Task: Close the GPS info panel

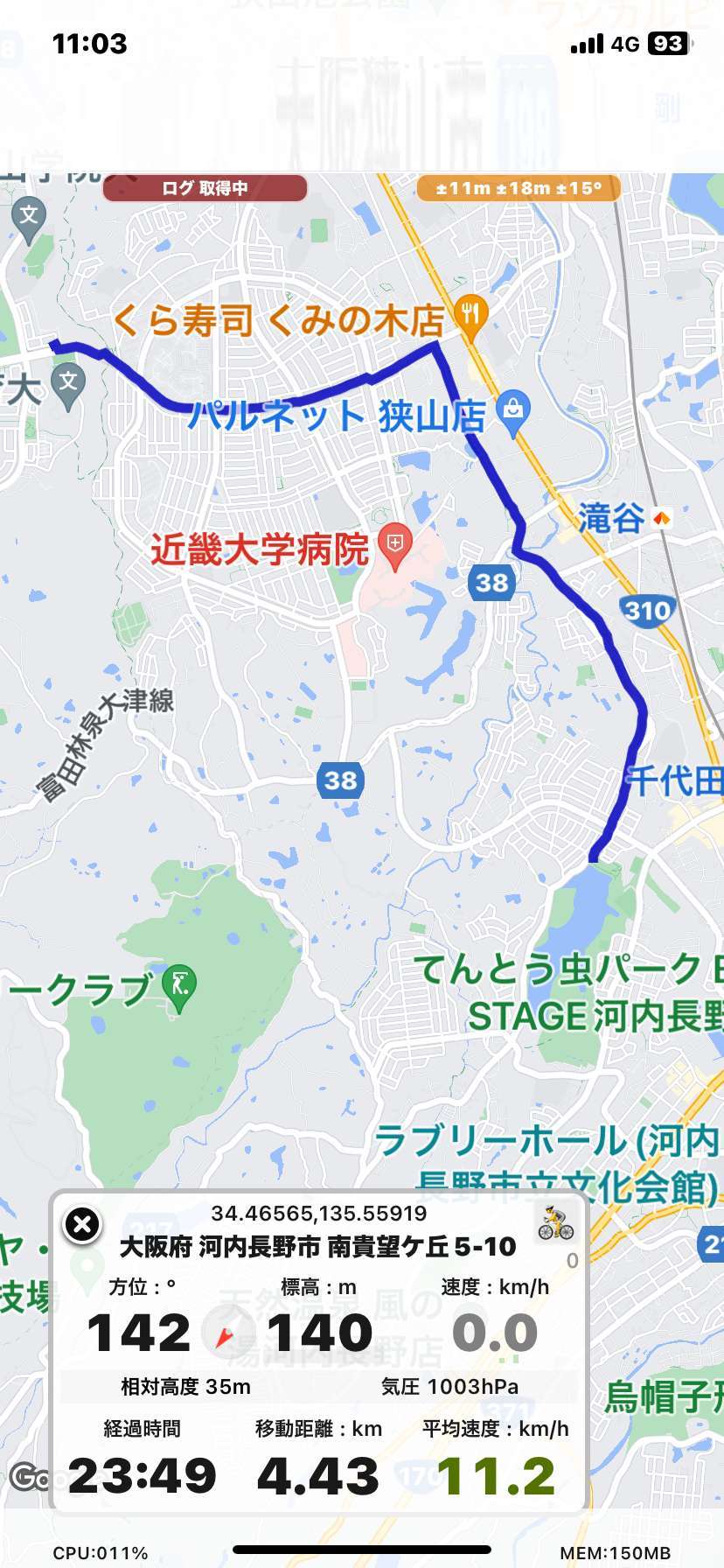Action: point(83,1224)
